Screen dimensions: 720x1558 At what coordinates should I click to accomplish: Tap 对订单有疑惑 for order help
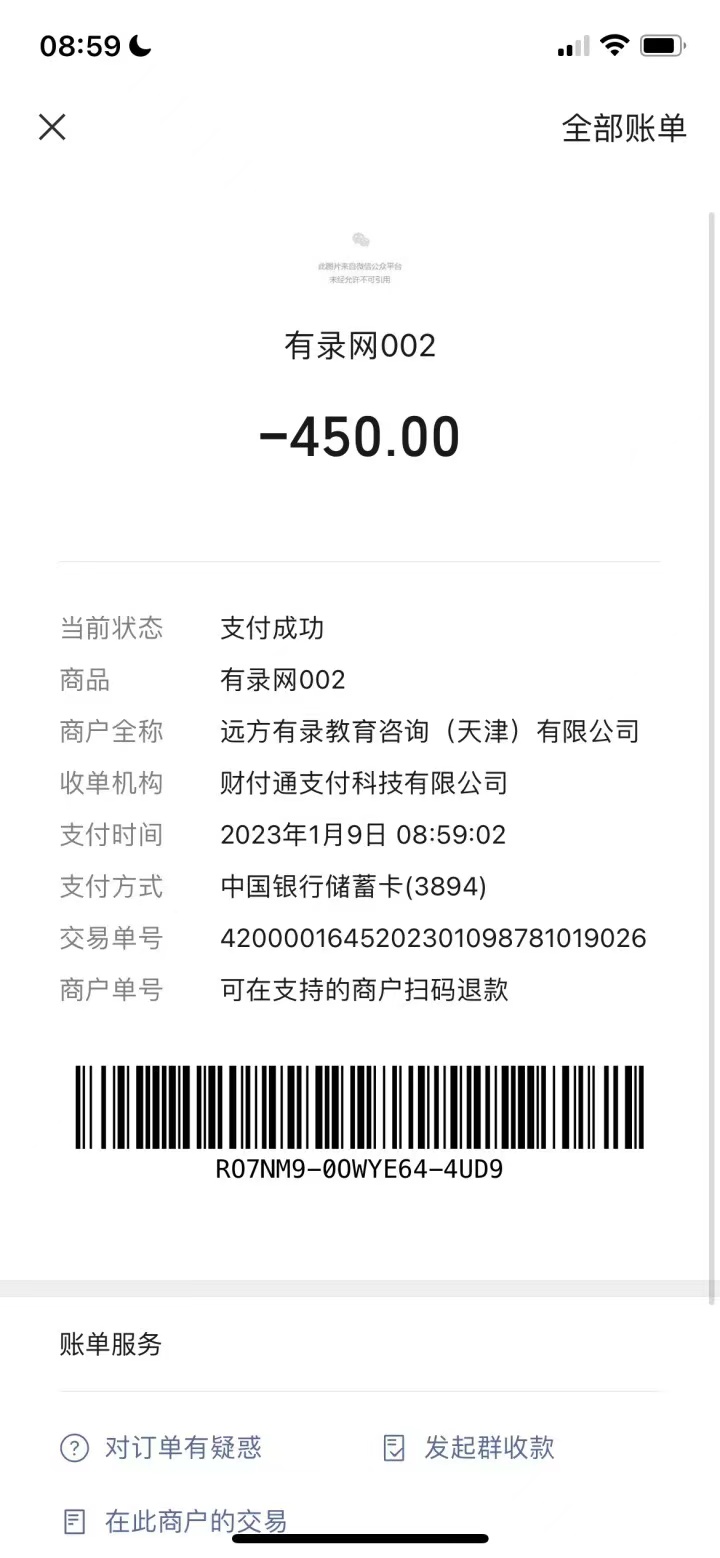tap(162, 1447)
